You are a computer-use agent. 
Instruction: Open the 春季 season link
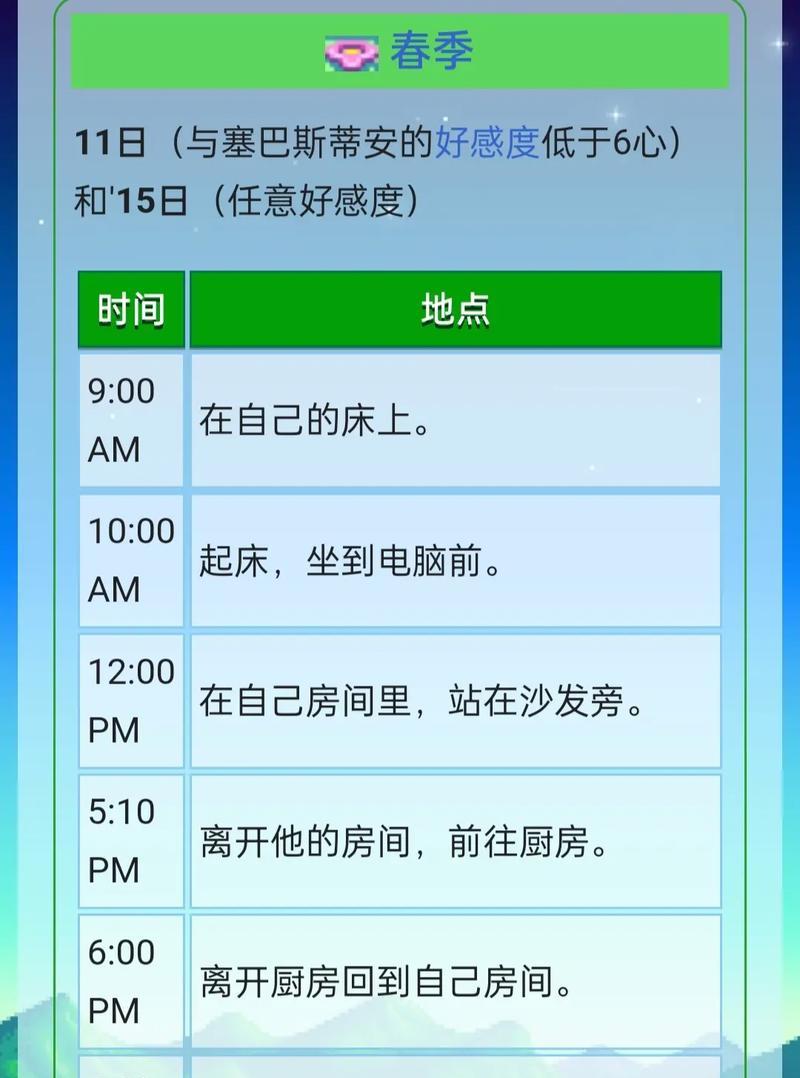431,52
